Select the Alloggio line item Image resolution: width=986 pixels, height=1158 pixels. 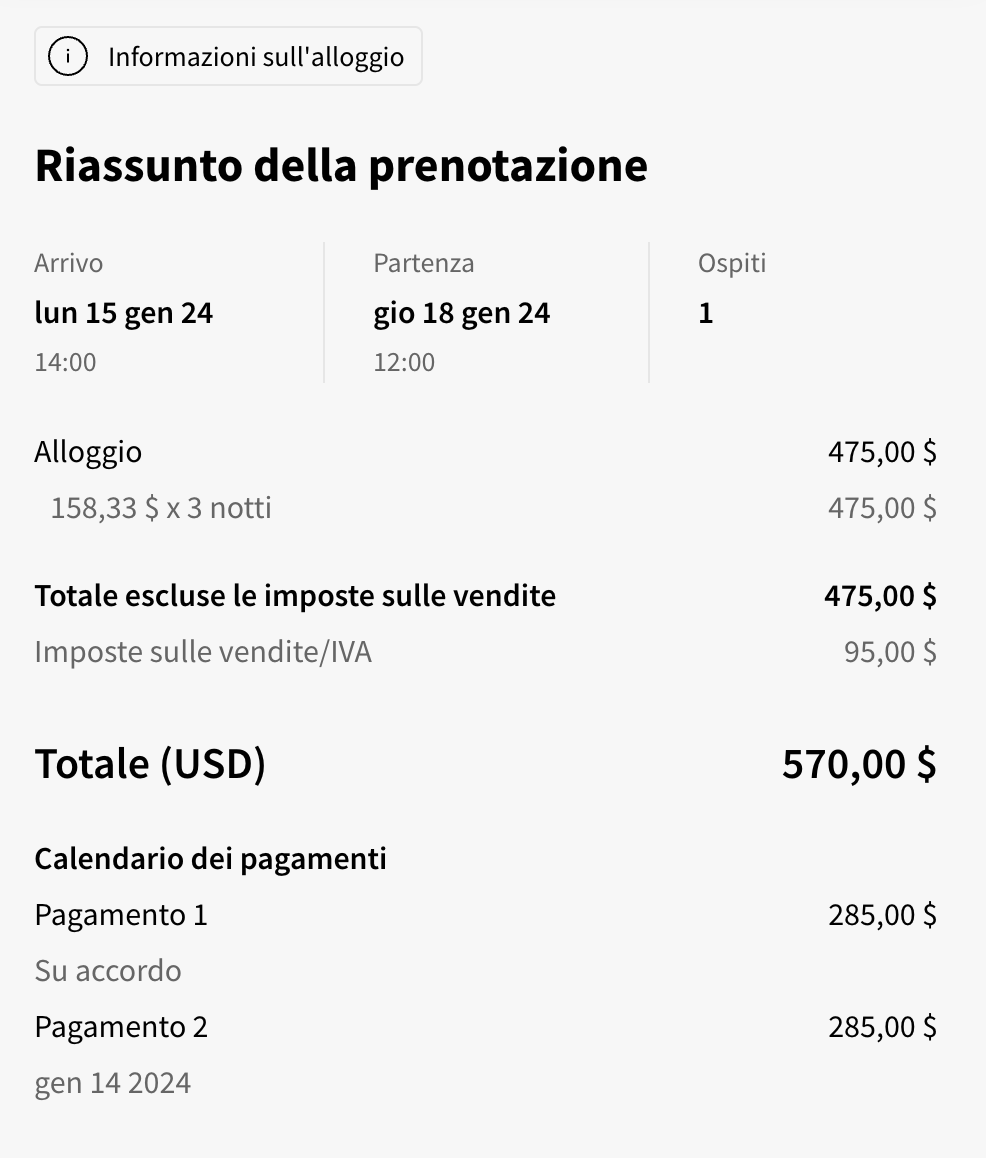click(88, 452)
